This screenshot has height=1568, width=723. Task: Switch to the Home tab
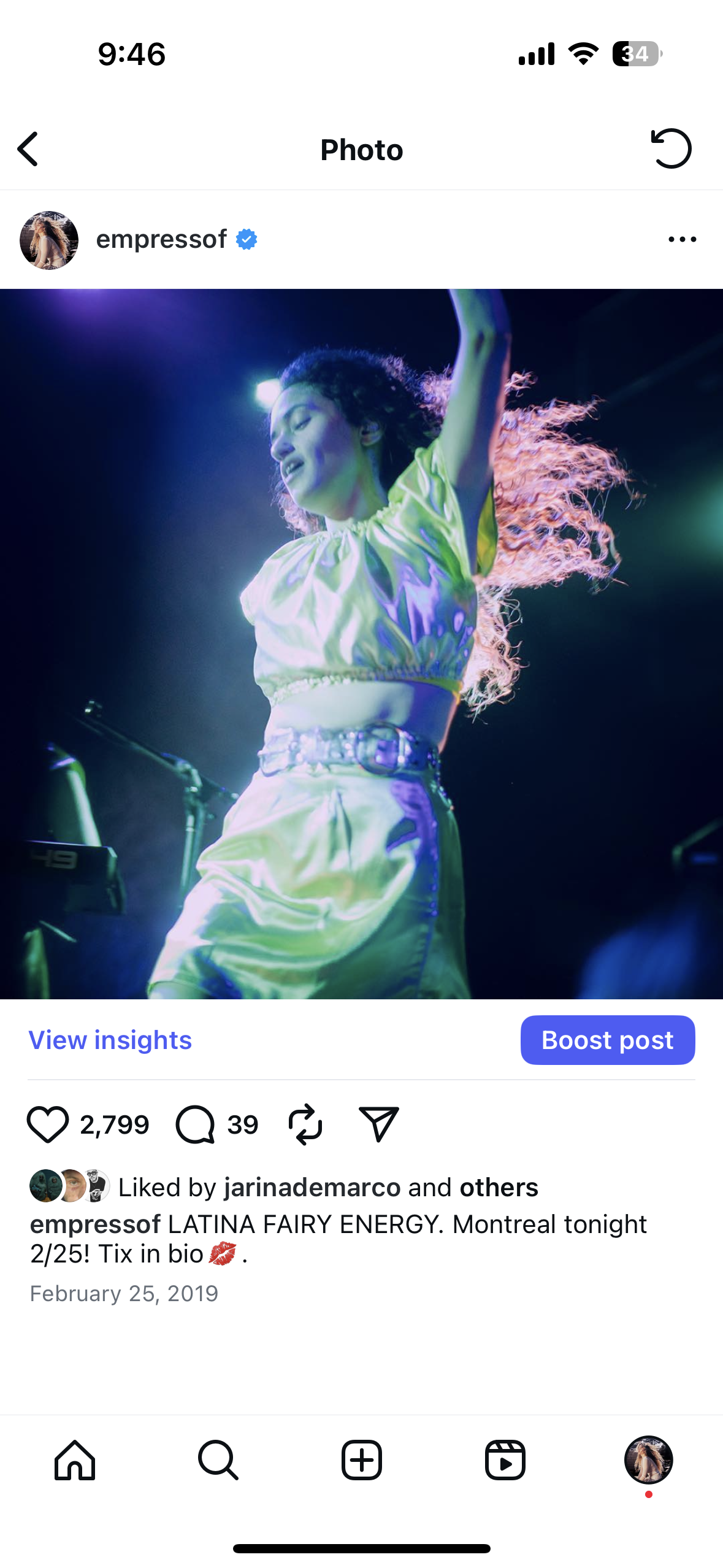pyautogui.click(x=75, y=1461)
